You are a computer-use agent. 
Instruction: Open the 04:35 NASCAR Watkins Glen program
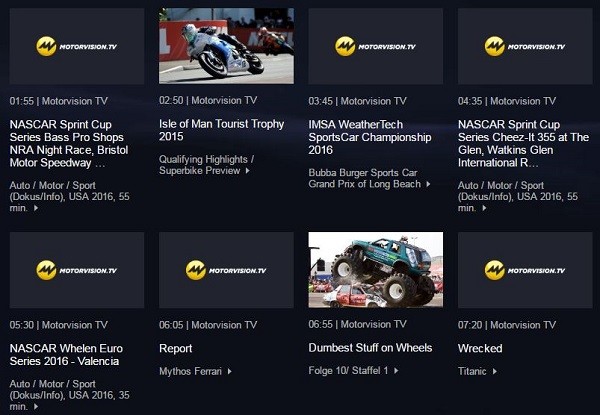pos(522,143)
